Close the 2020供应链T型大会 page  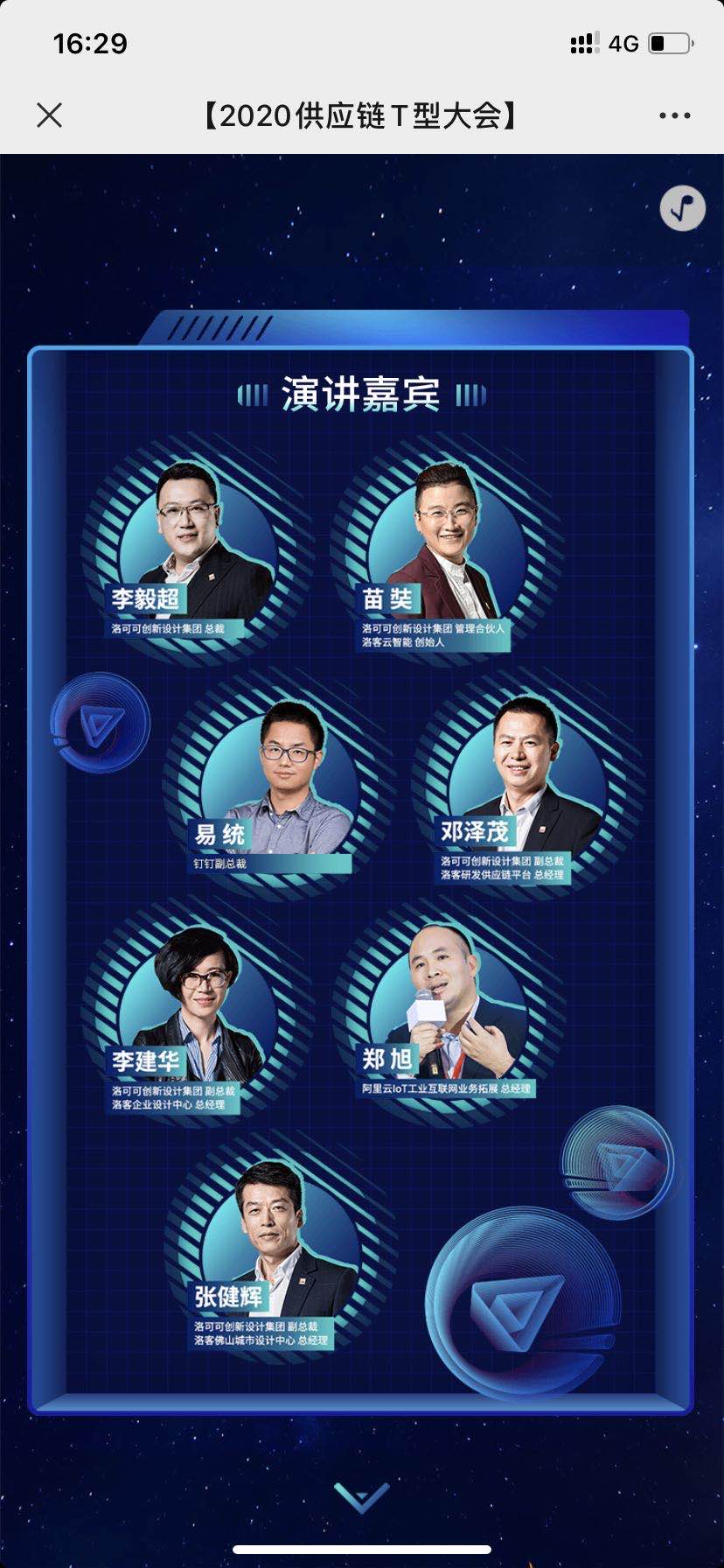point(50,115)
